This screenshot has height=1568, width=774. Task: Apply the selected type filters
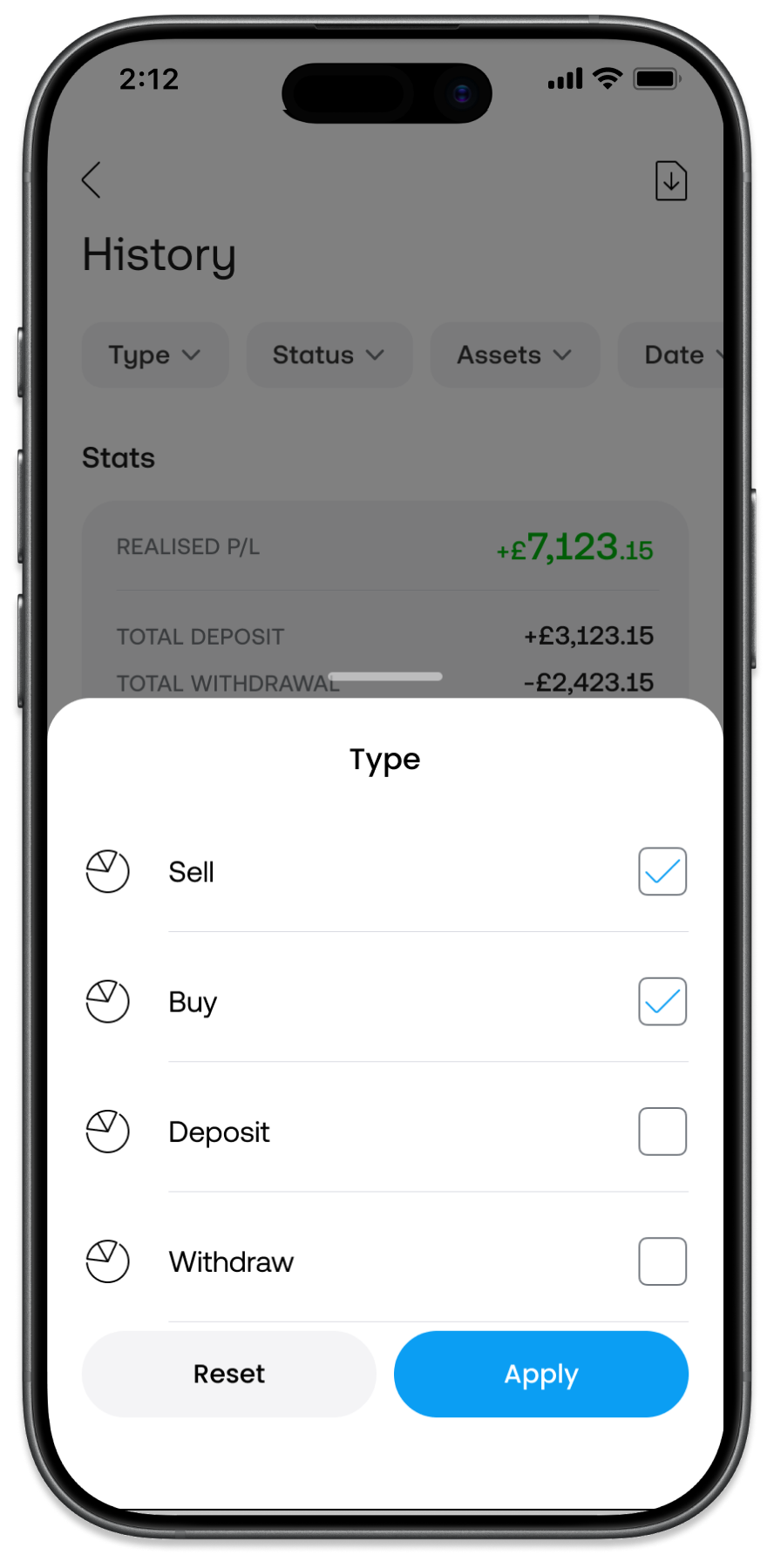click(541, 1374)
